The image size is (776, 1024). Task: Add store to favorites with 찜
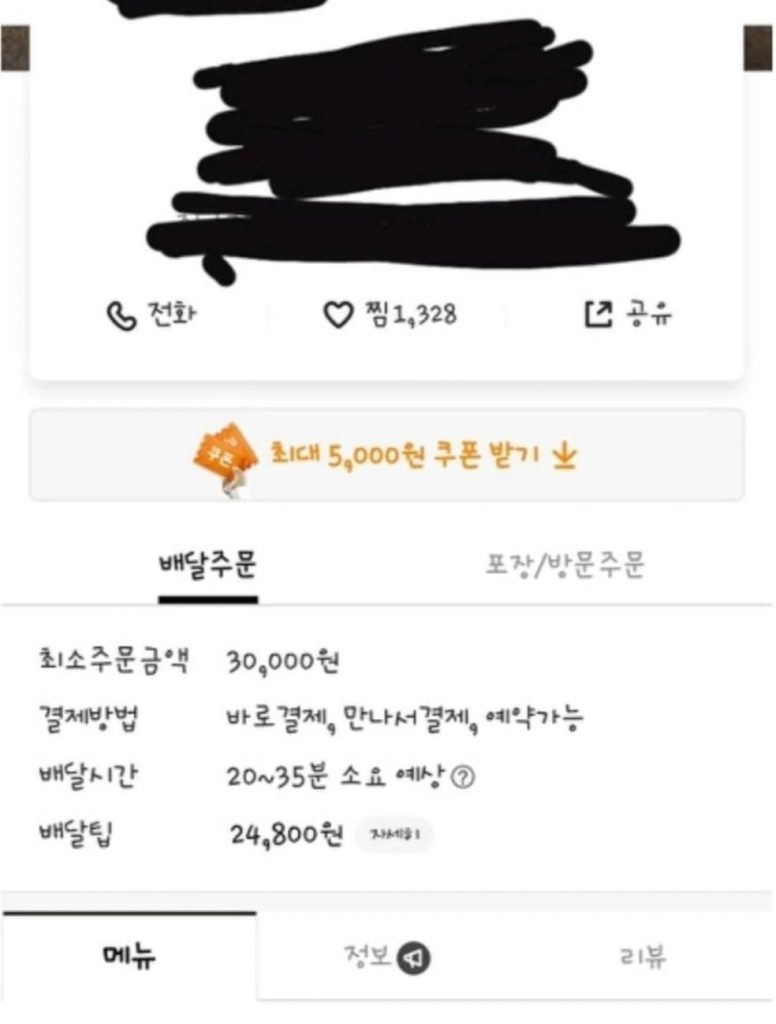389,316
